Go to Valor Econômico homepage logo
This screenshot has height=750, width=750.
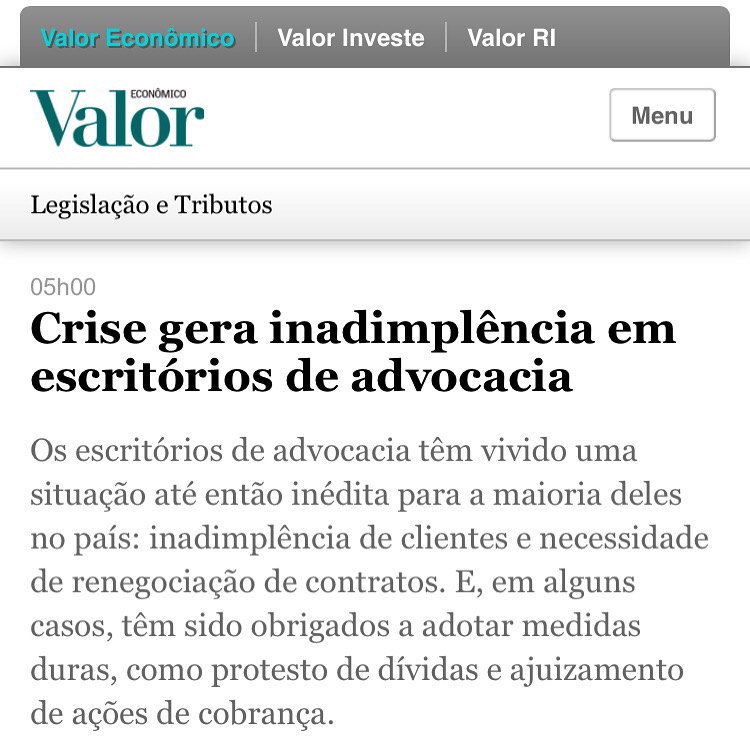(117, 118)
